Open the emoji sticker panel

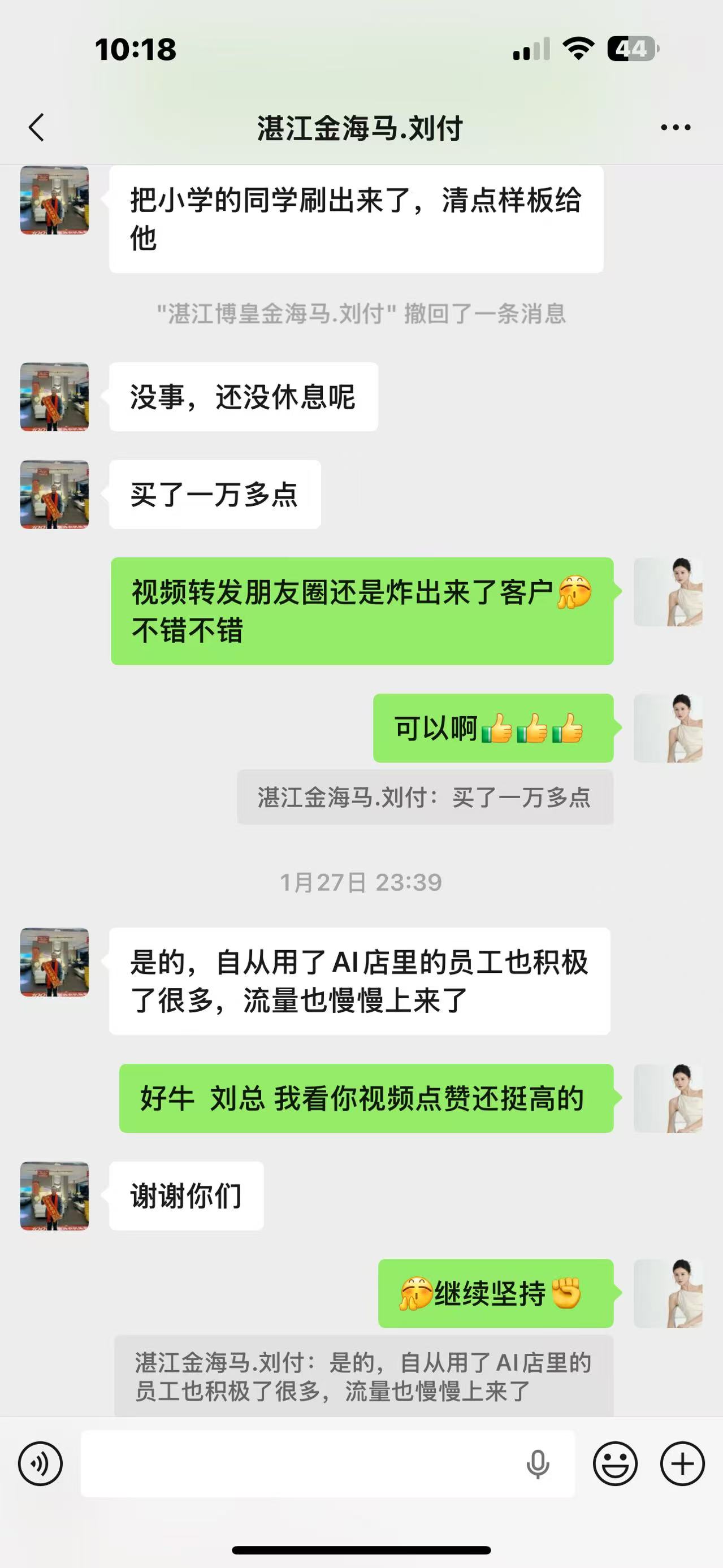pos(615,1464)
